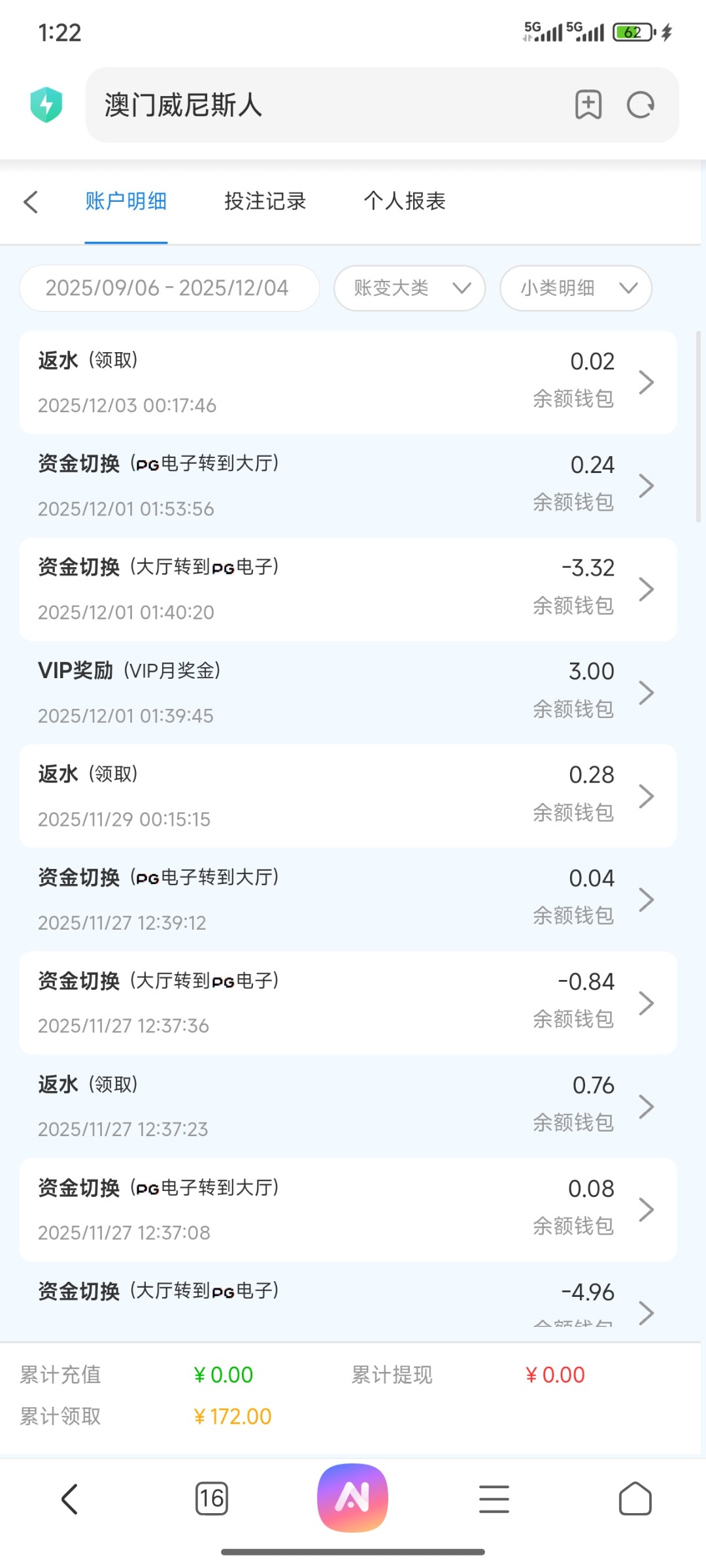Open the 资金切换 record from 2025/12/01 01:53:56
This screenshot has width=706, height=1568.
[x=348, y=485]
